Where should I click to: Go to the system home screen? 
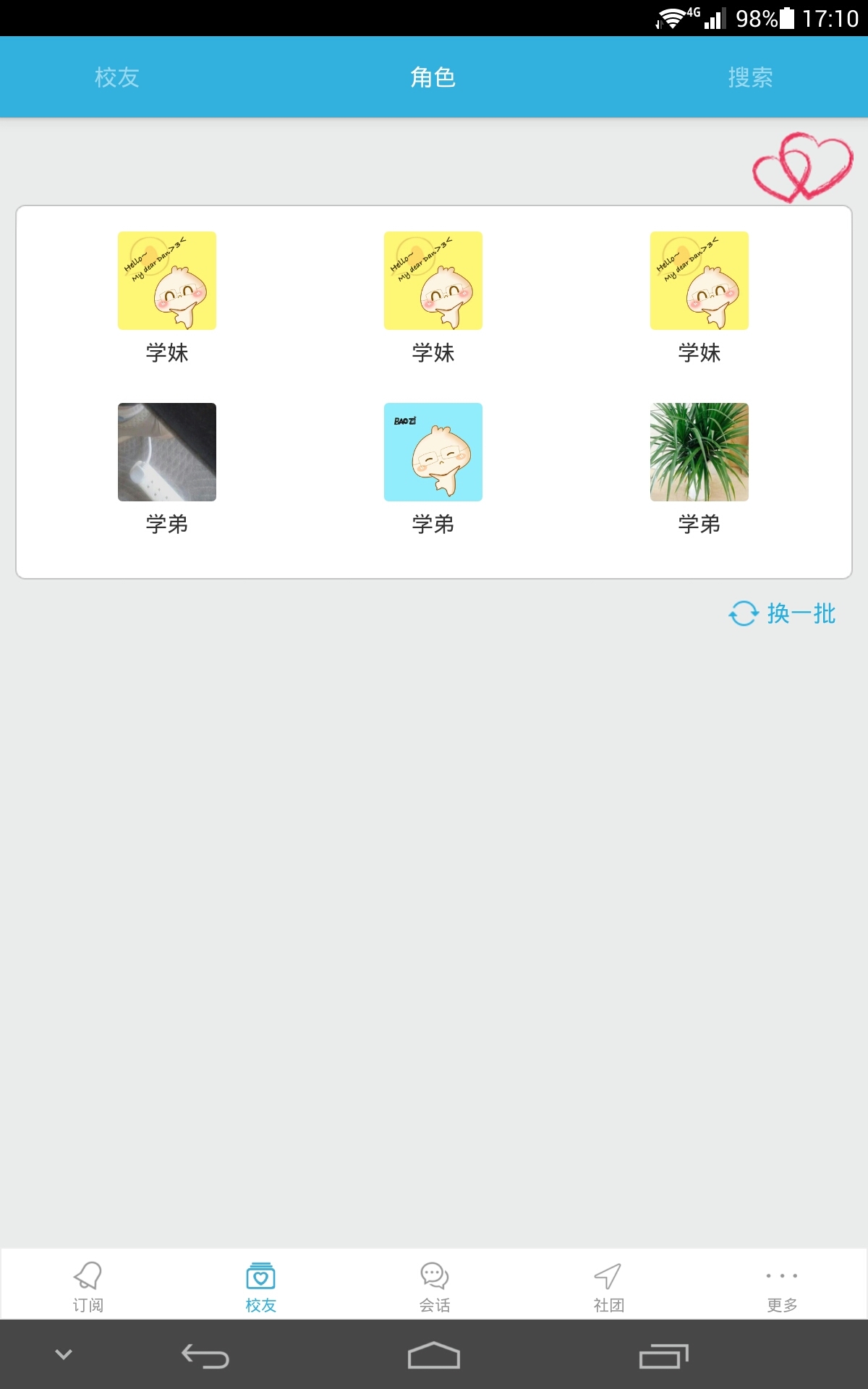pos(434,1356)
